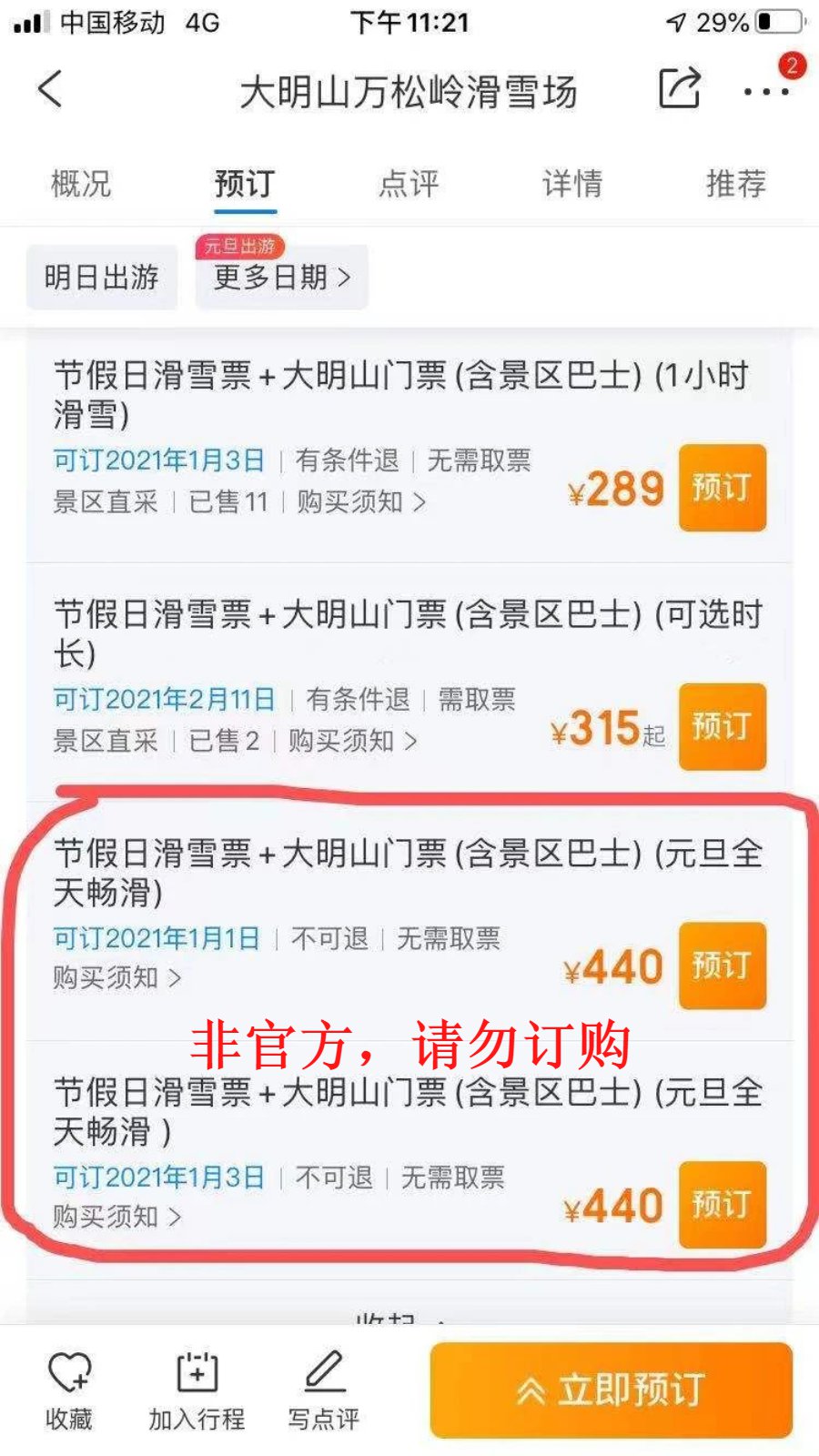Switch to the 点评 tab
Image resolution: width=819 pixels, height=1456 pixels.
tap(409, 184)
